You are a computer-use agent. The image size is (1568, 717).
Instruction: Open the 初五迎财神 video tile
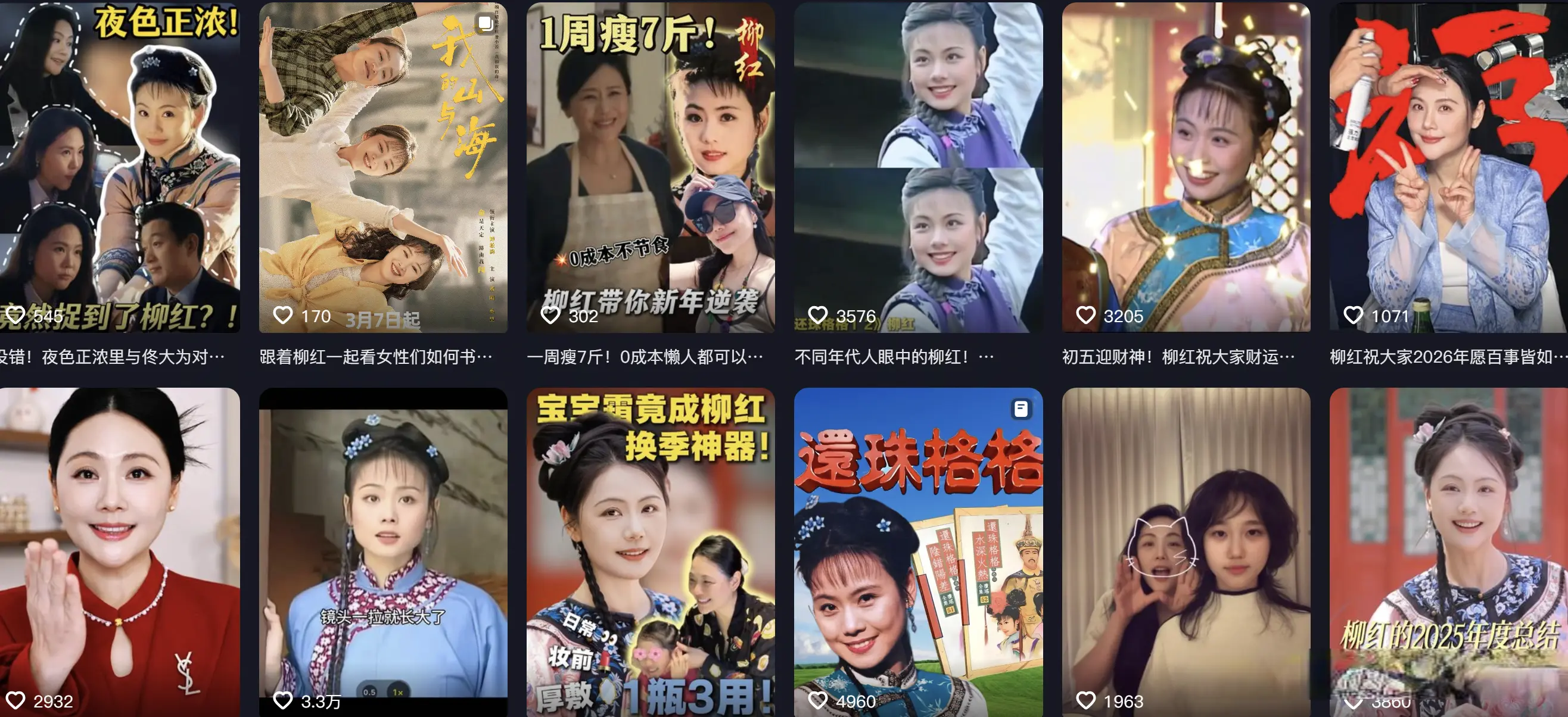pos(1186,167)
